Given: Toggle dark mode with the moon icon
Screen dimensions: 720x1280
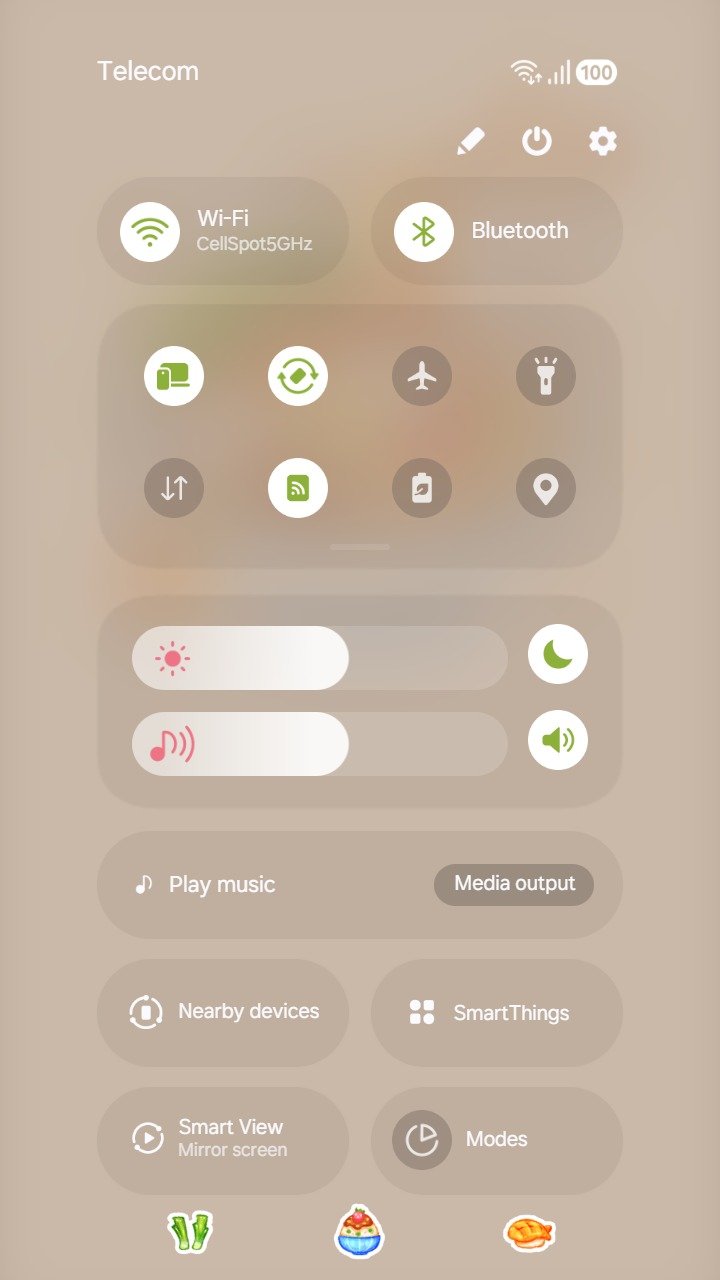Looking at the screenshot, I should 558,654.
